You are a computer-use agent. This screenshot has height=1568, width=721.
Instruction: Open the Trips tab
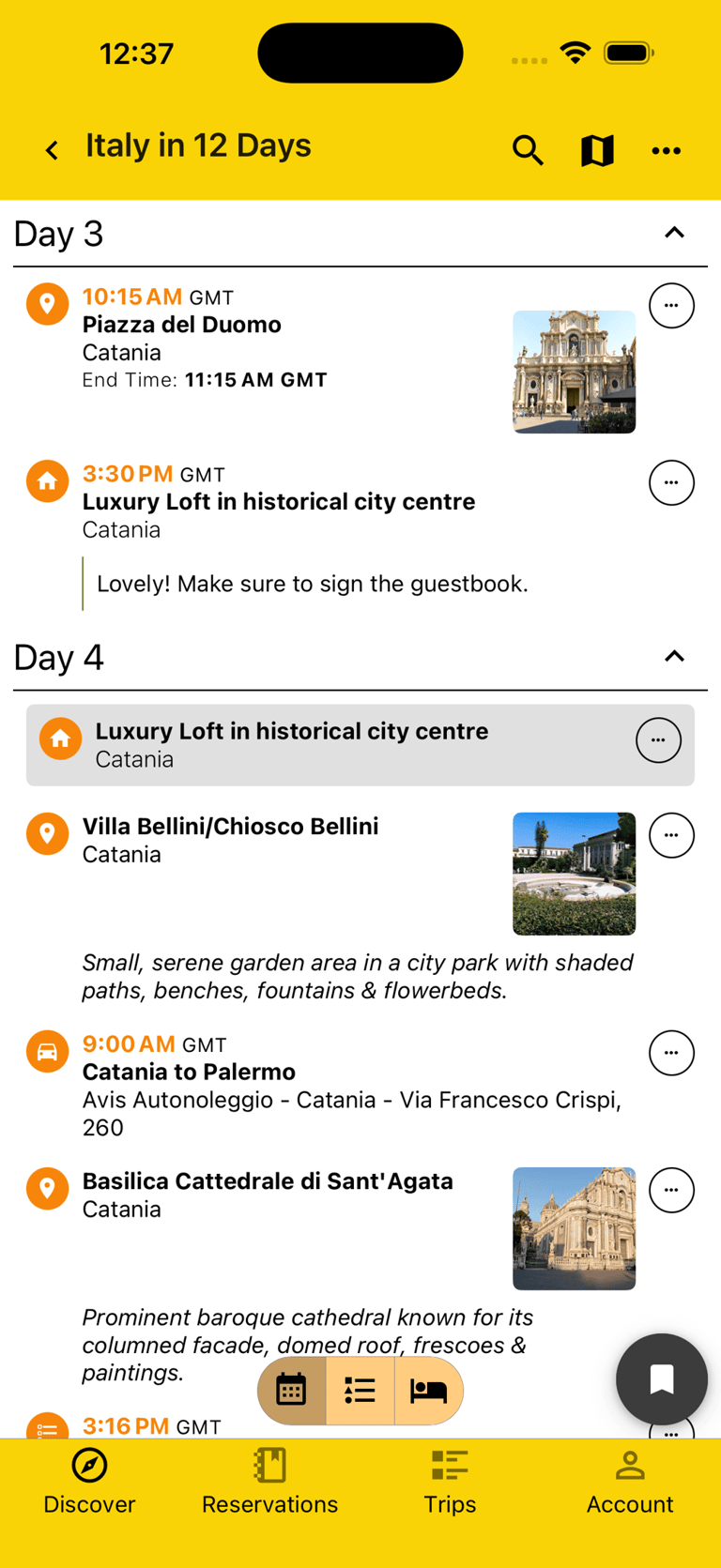coord(450,1483)
